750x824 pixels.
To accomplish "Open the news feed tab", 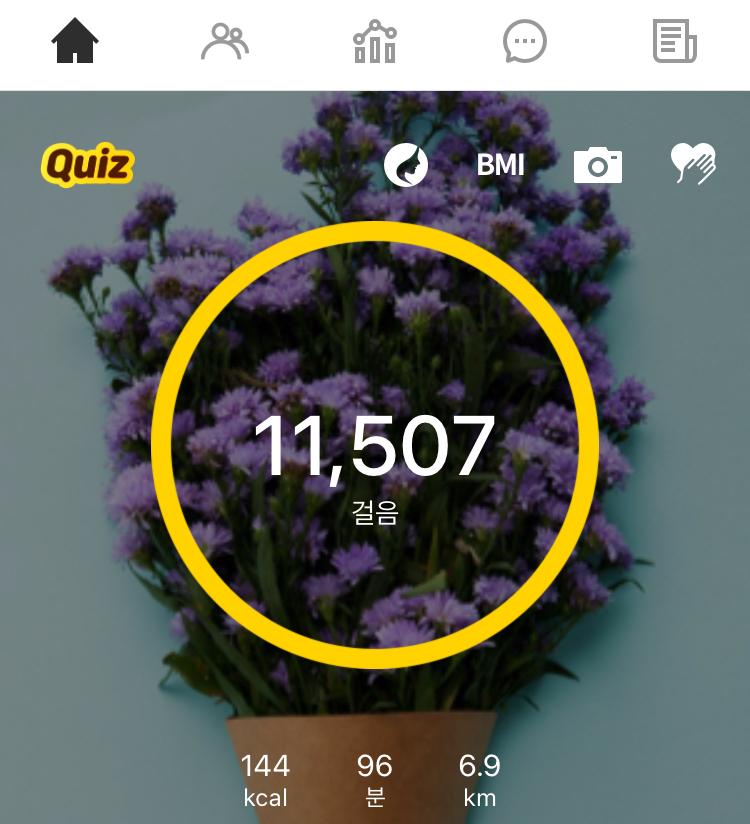I will (x=675, y=42).
